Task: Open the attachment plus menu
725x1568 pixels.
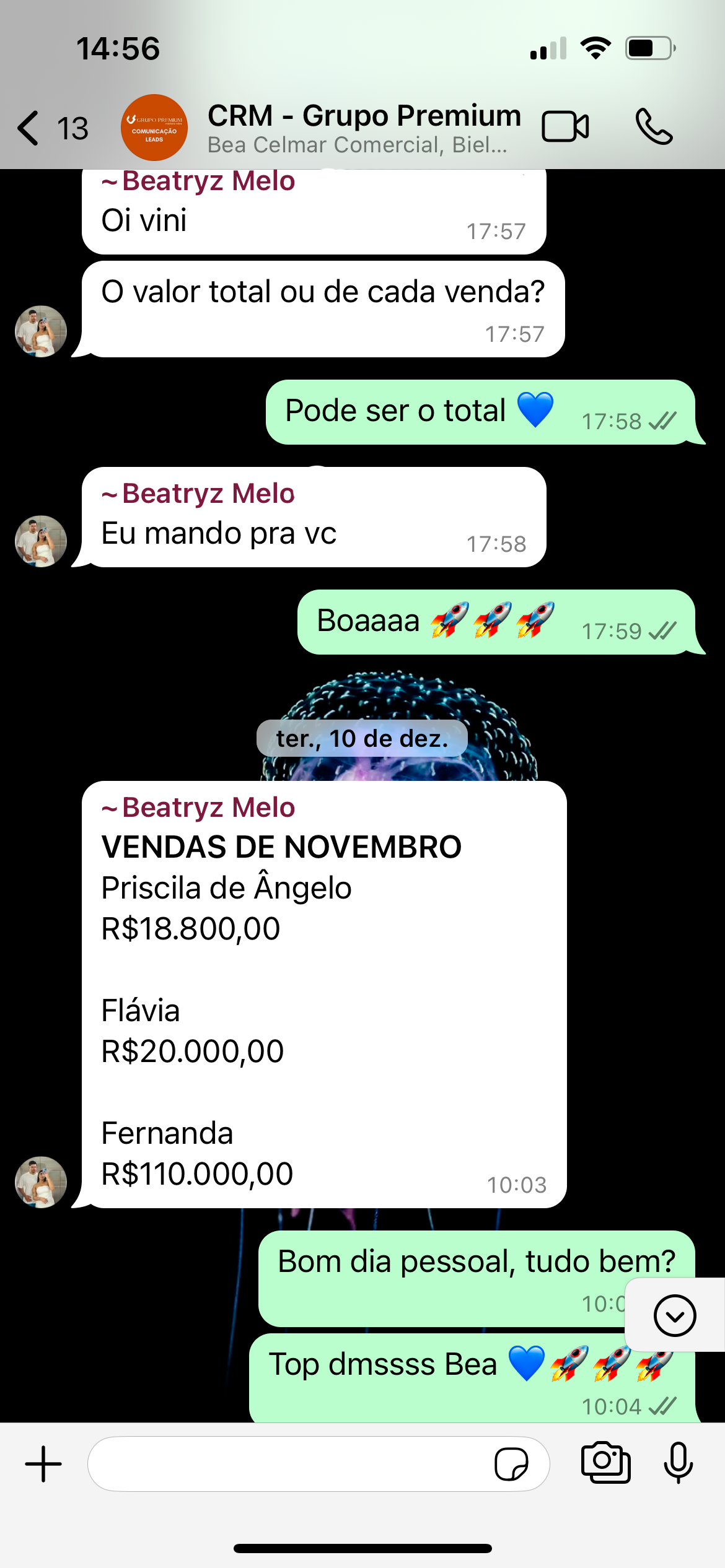Action: (x=43, y=1464)
